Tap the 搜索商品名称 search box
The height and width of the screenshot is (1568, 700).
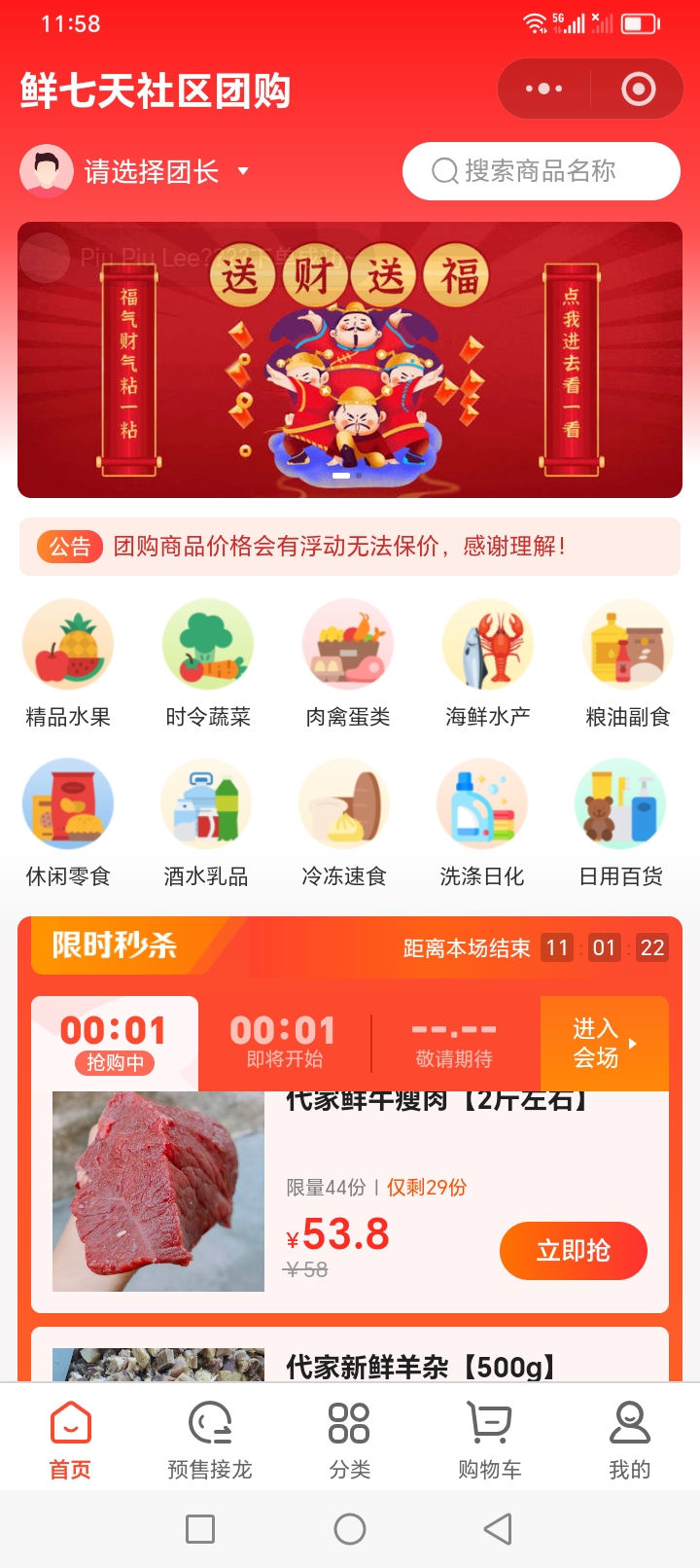(x=541, y=171)
